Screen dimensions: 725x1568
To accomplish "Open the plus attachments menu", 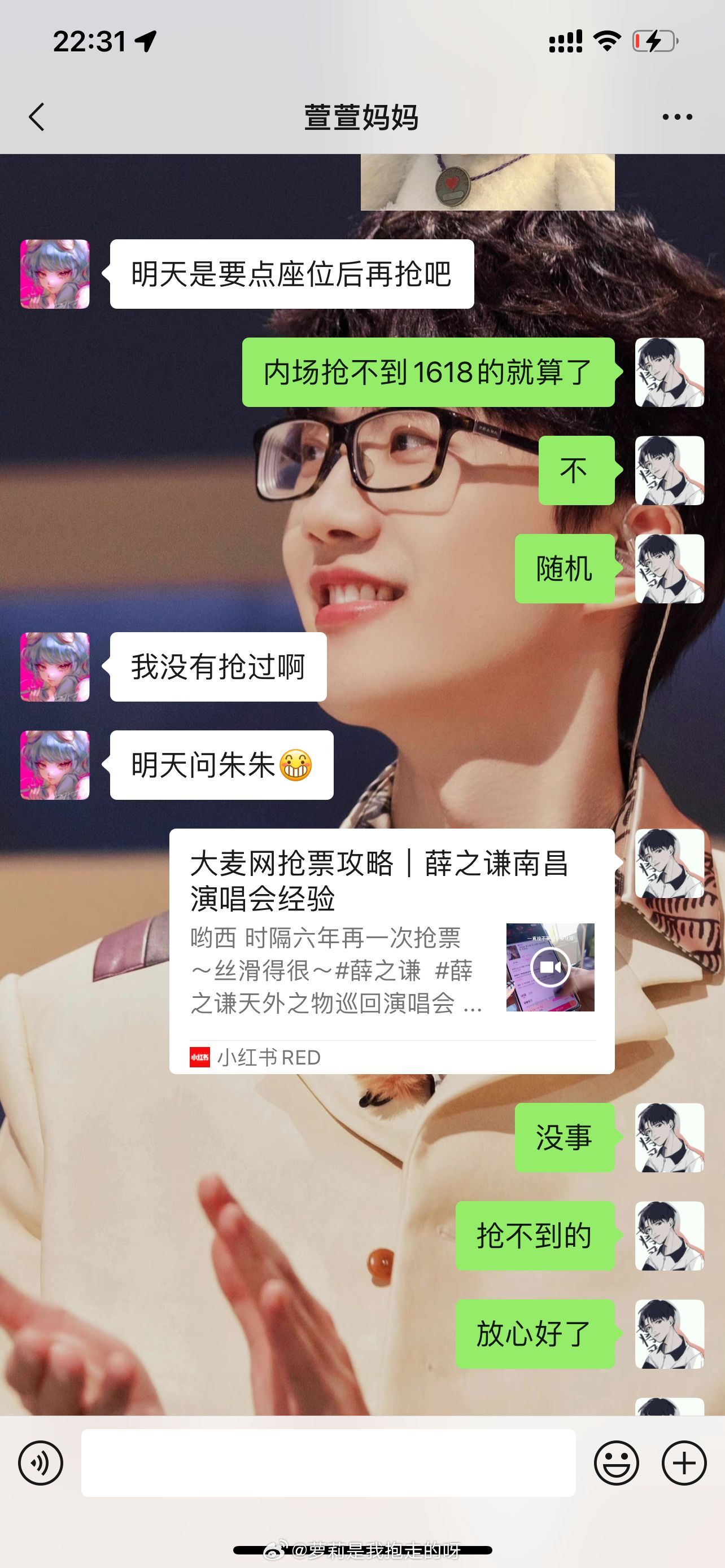I will point(684,1462).
